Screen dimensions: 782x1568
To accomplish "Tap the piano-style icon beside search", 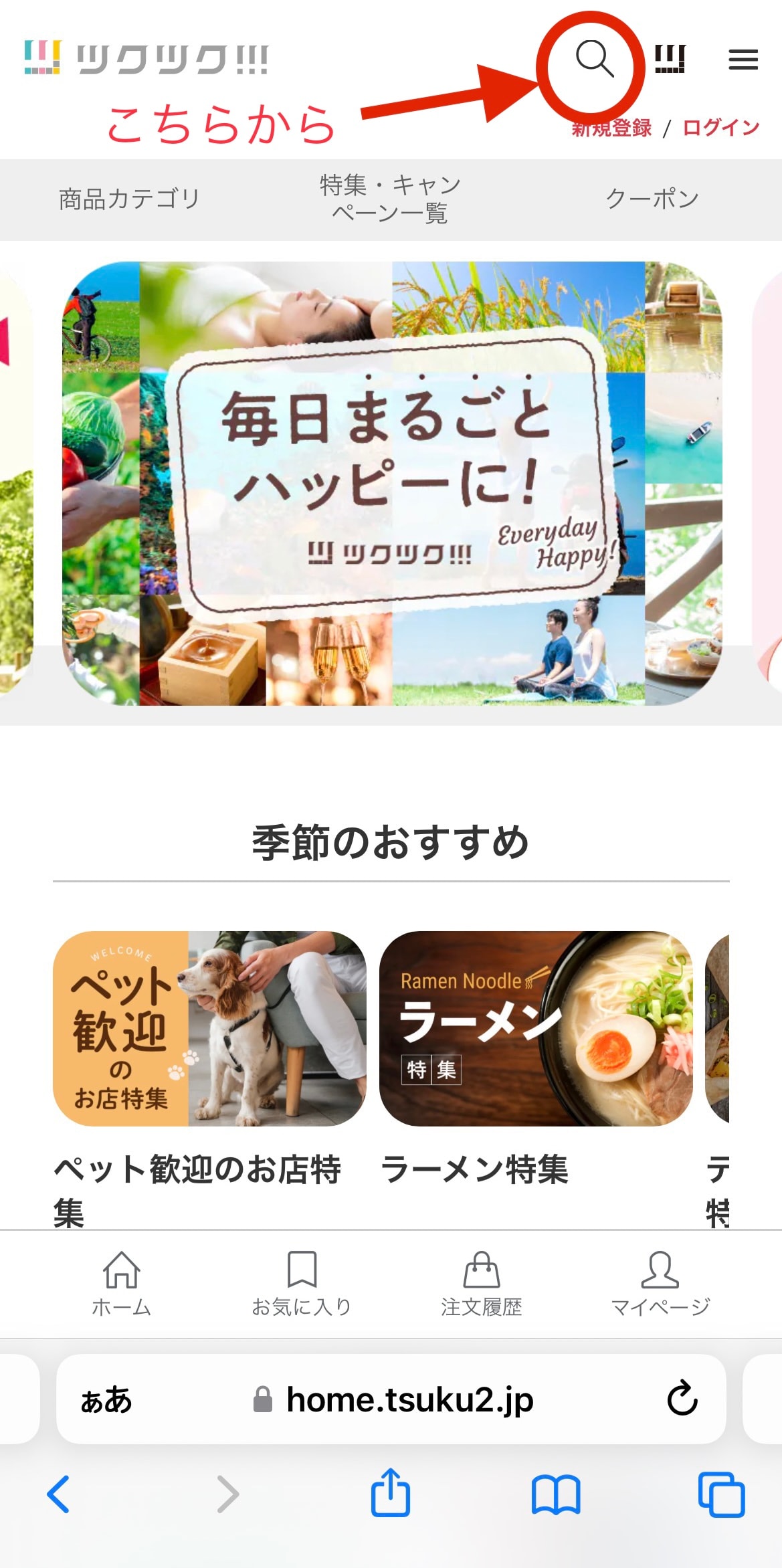I will tap(670, 59).
